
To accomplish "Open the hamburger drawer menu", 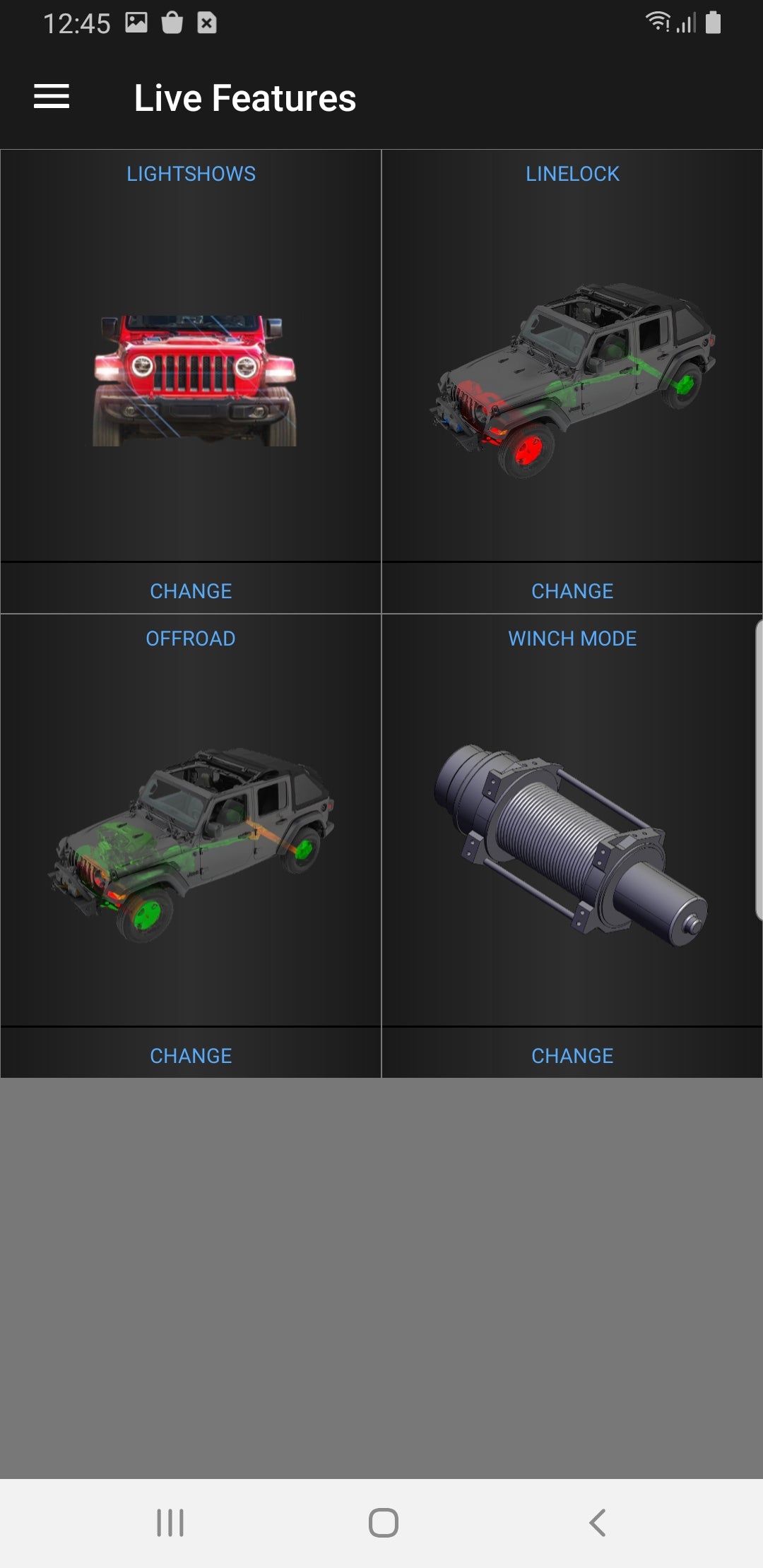I will 52,97.
